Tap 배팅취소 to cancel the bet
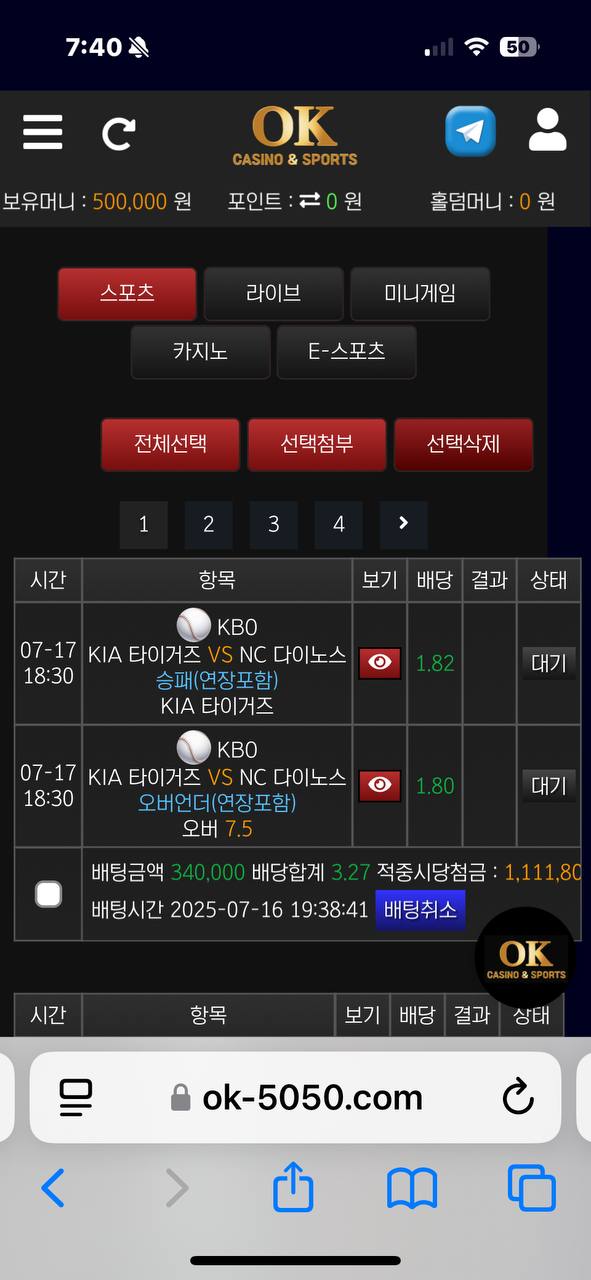The image size is (591, 1280). coord(420,910)
